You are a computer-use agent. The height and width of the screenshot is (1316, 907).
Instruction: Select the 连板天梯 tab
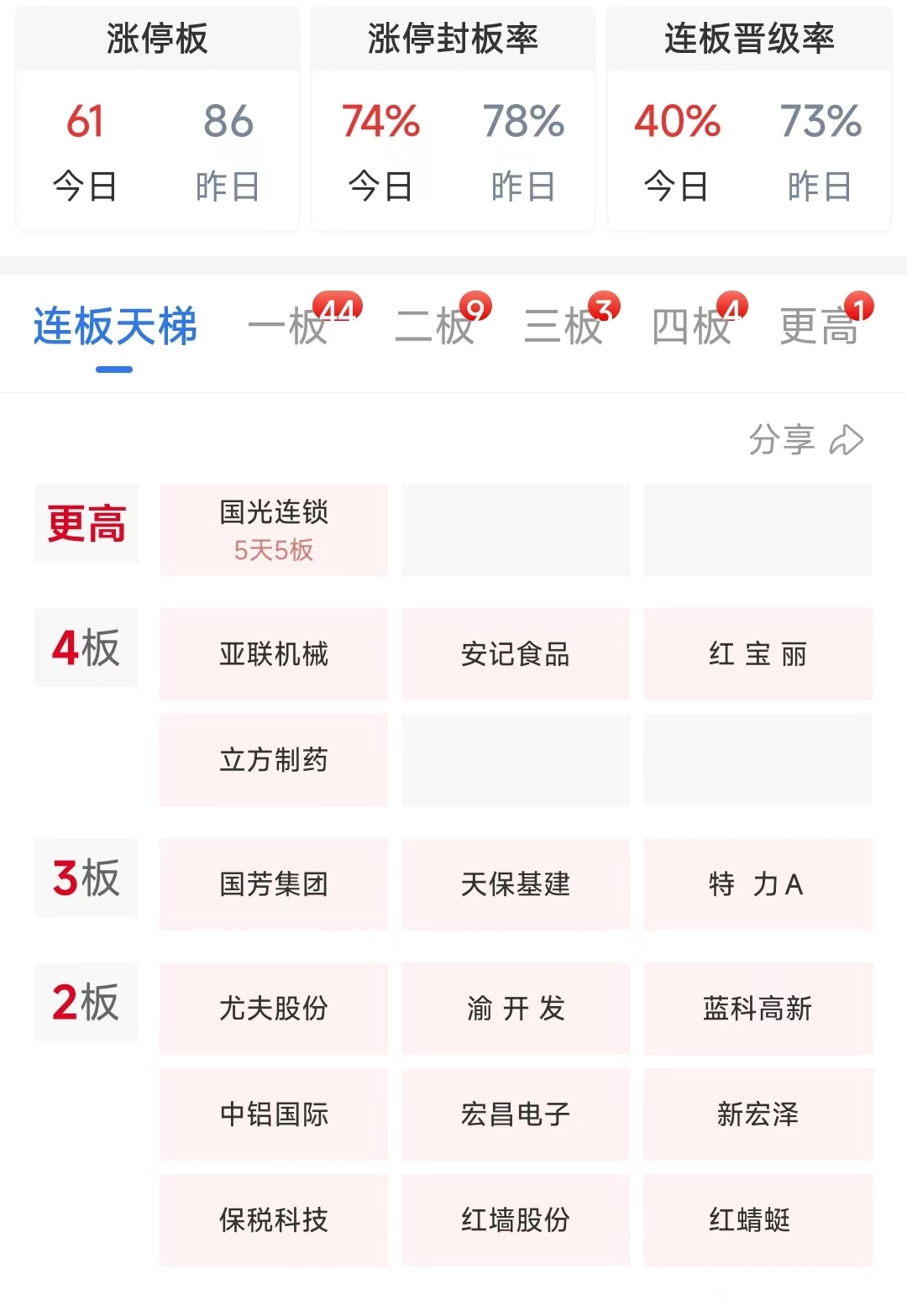(115, 328)
